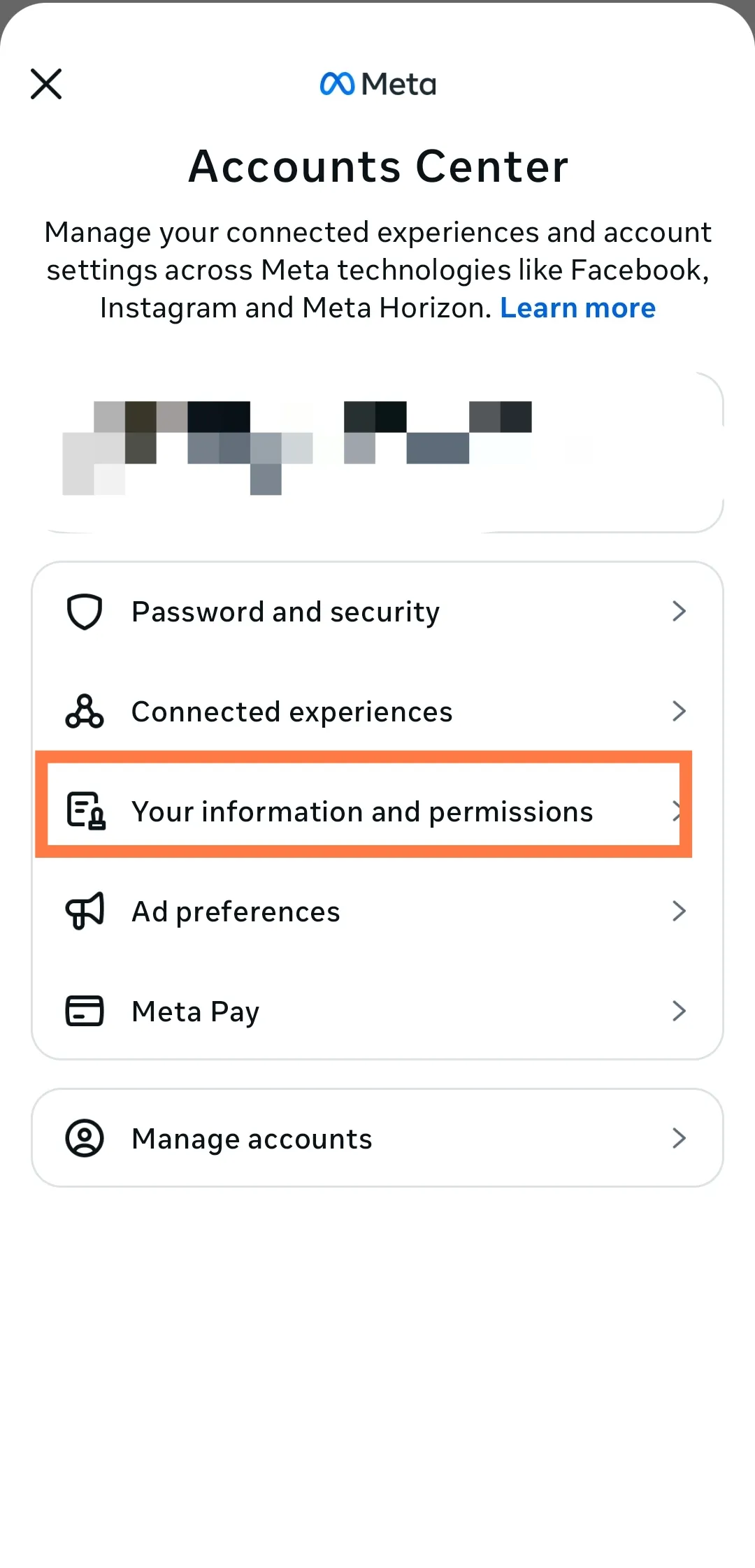Screen dimensions: 755x1568
Task: Click the blurred profile card
Action: 377,451
